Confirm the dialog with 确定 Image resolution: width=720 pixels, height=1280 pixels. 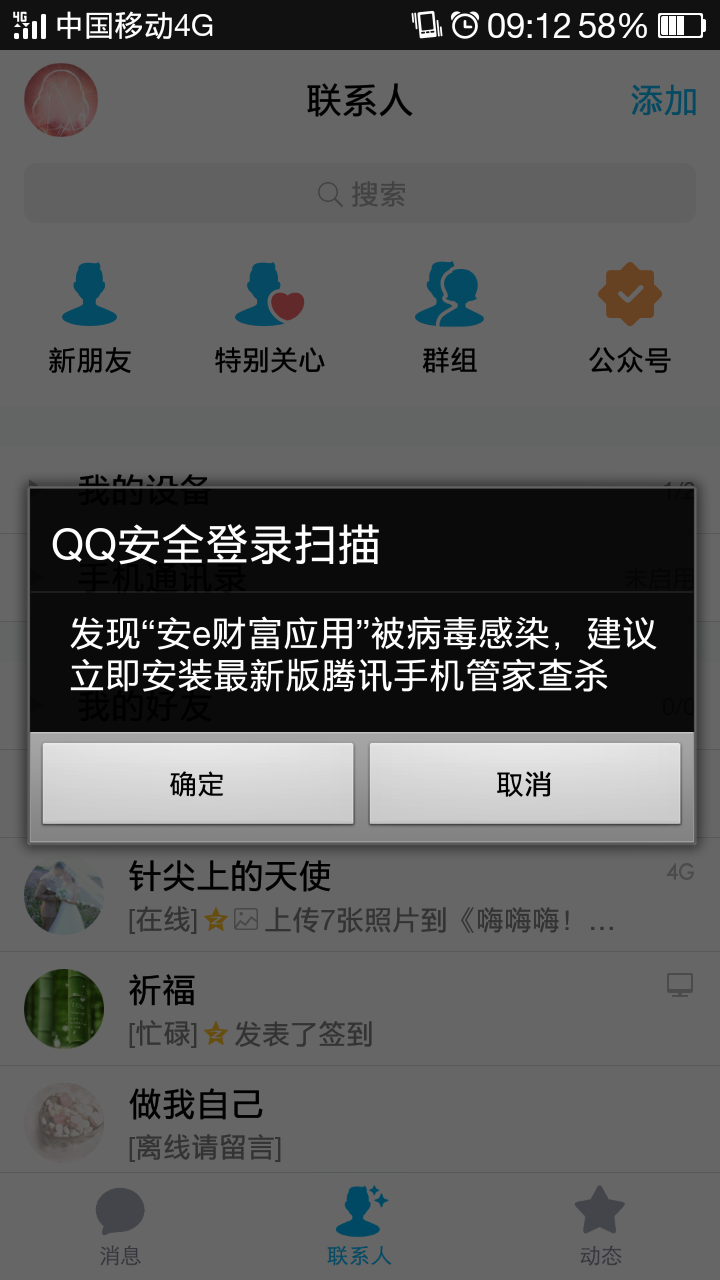197,784
